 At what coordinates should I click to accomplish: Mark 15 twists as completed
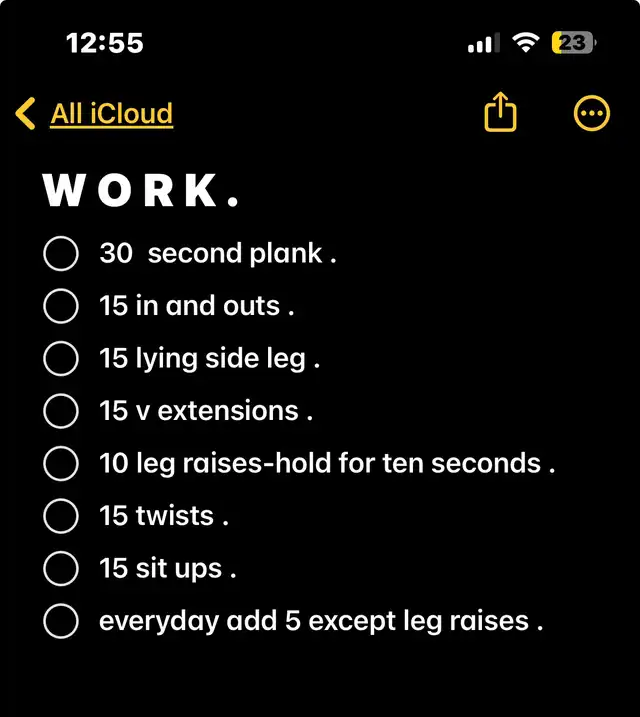point(61,516)
